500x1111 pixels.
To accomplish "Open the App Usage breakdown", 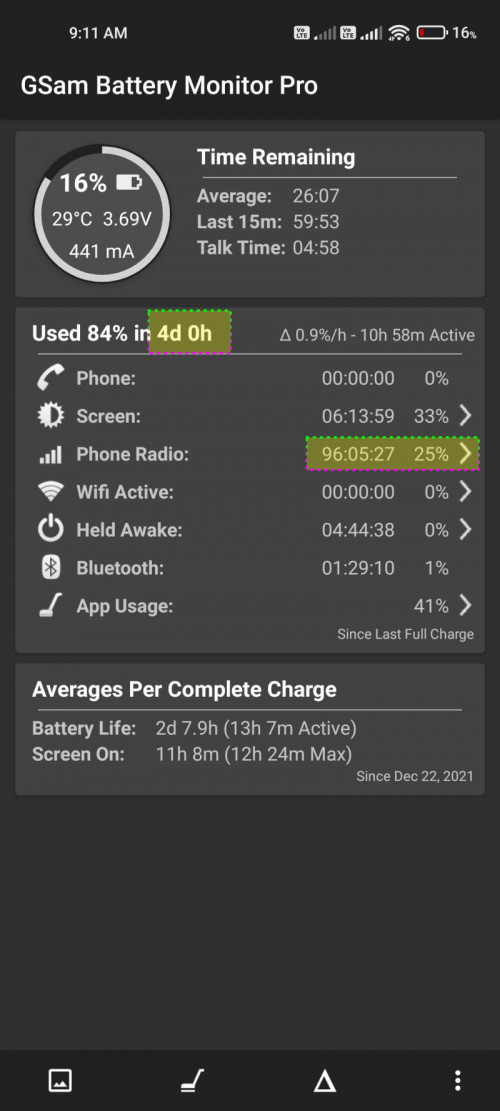I will coord(249,606).
